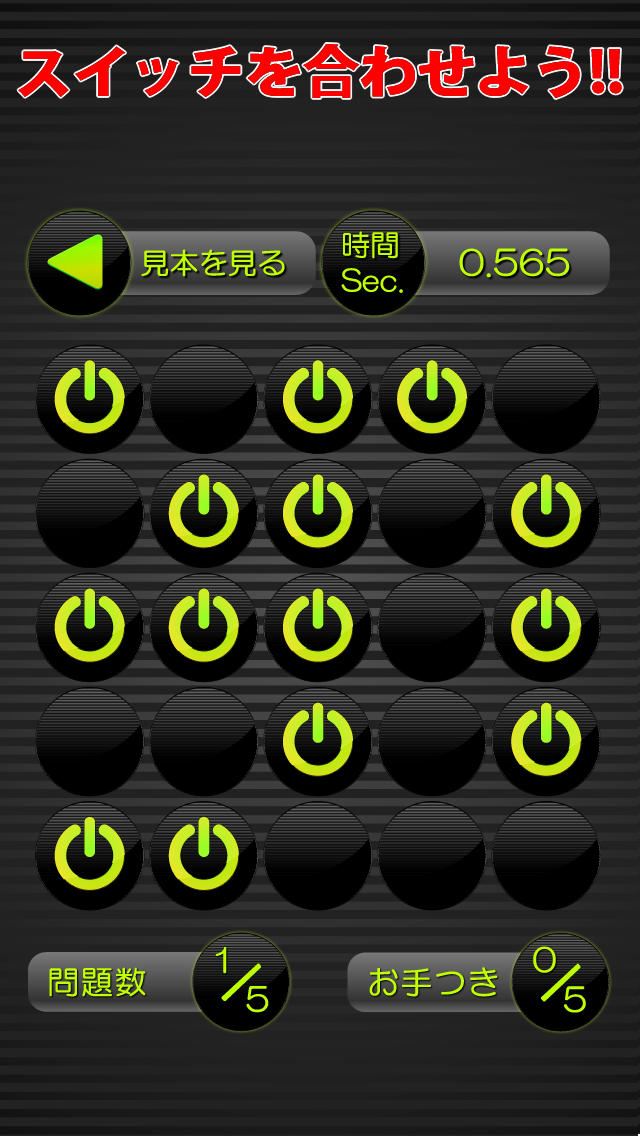Image resolution: width=640 pixels, height=1136 pixels.
Task: Toggle the dark switch in row five, column five
Action: coord(546,855)
